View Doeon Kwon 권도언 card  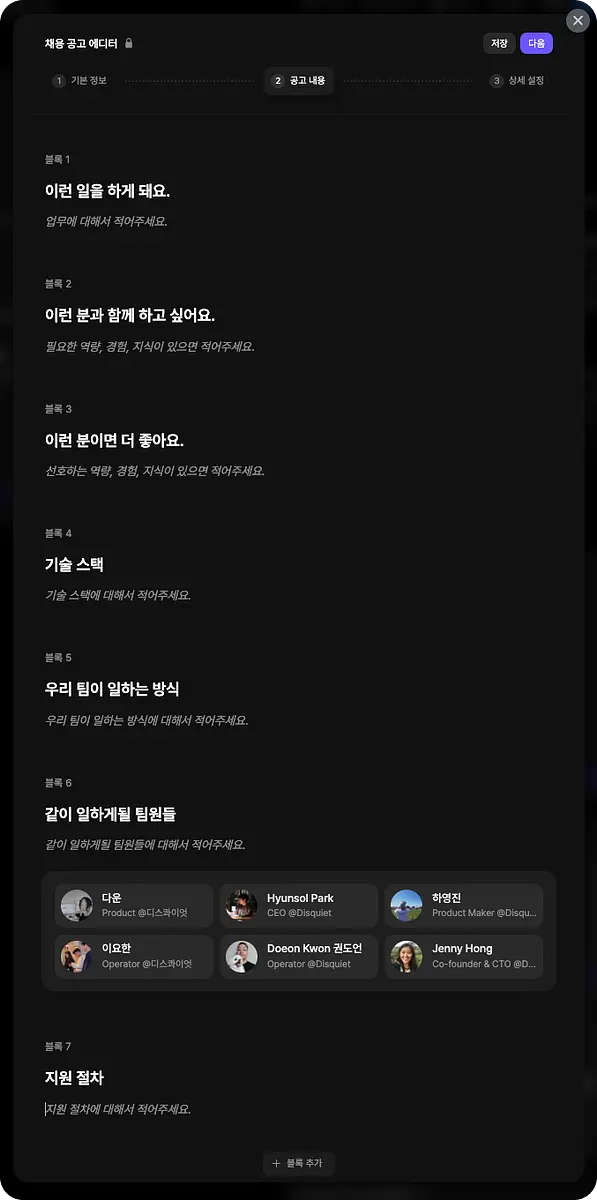tap(299, 957)
